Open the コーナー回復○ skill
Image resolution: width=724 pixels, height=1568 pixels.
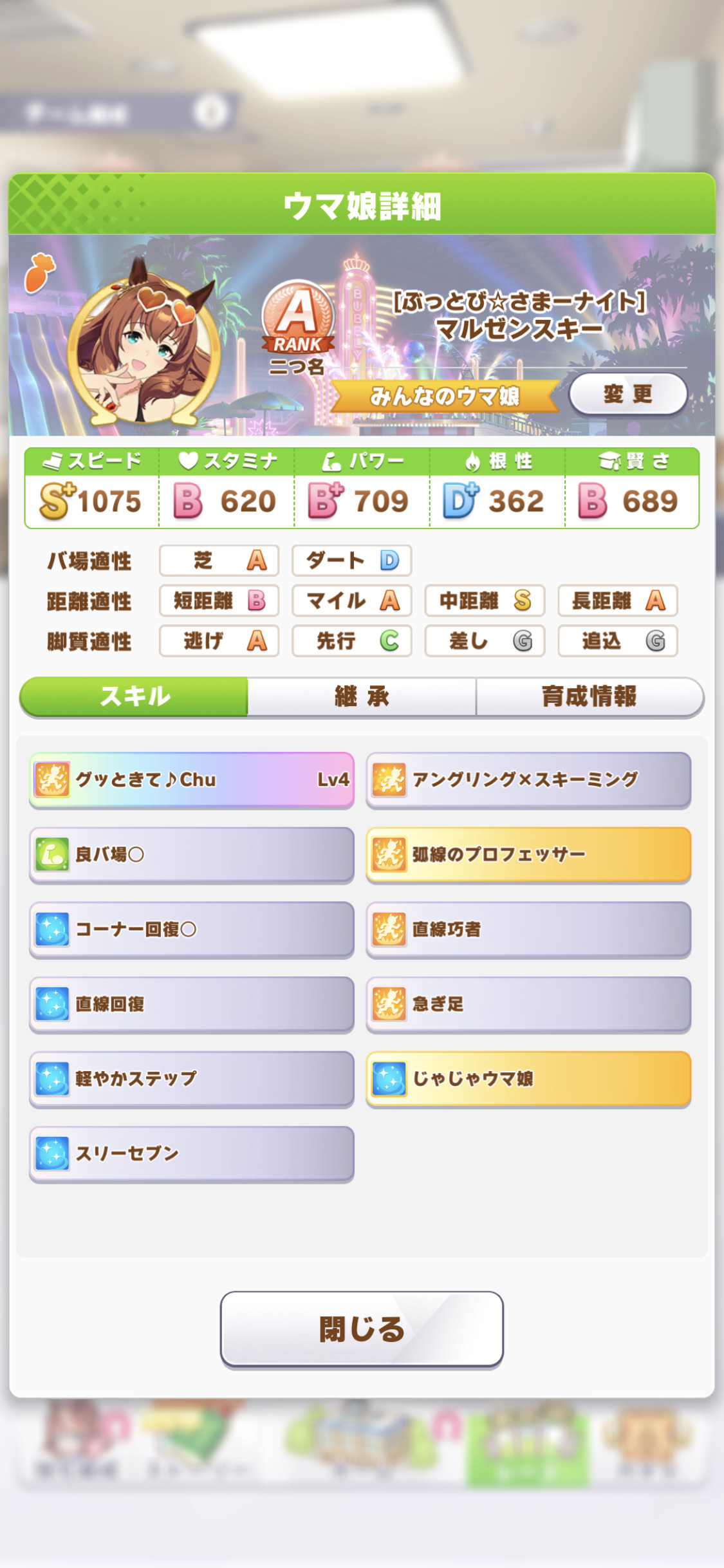[x=192, y=929]
